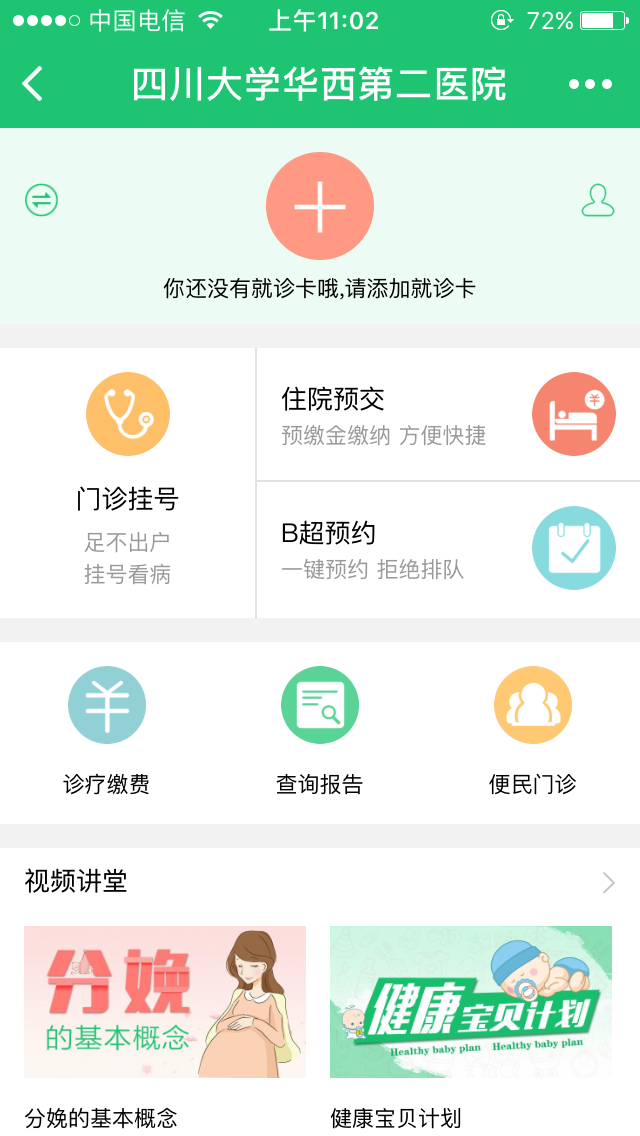
Task: Open 门诊挂号 registration
Action: click(128, 482)
